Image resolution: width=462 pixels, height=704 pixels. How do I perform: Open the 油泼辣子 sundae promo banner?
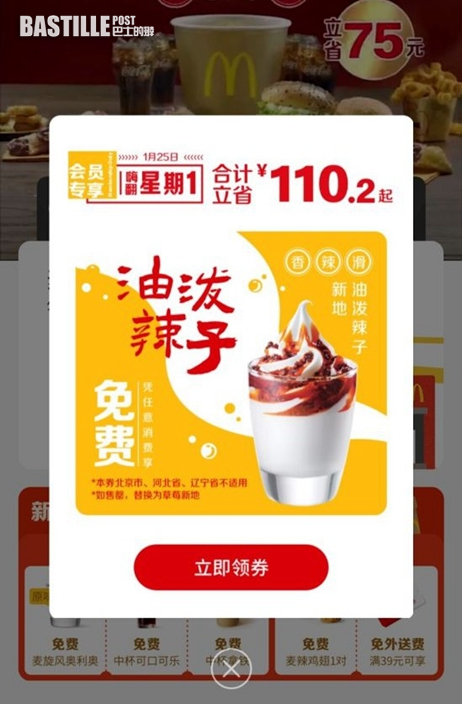point(231,373)
